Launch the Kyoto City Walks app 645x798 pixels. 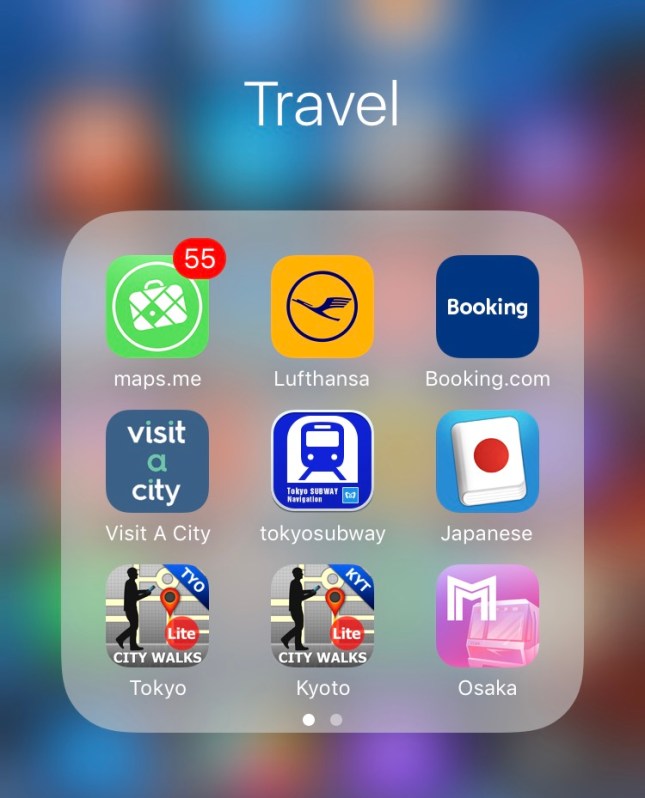322,615
